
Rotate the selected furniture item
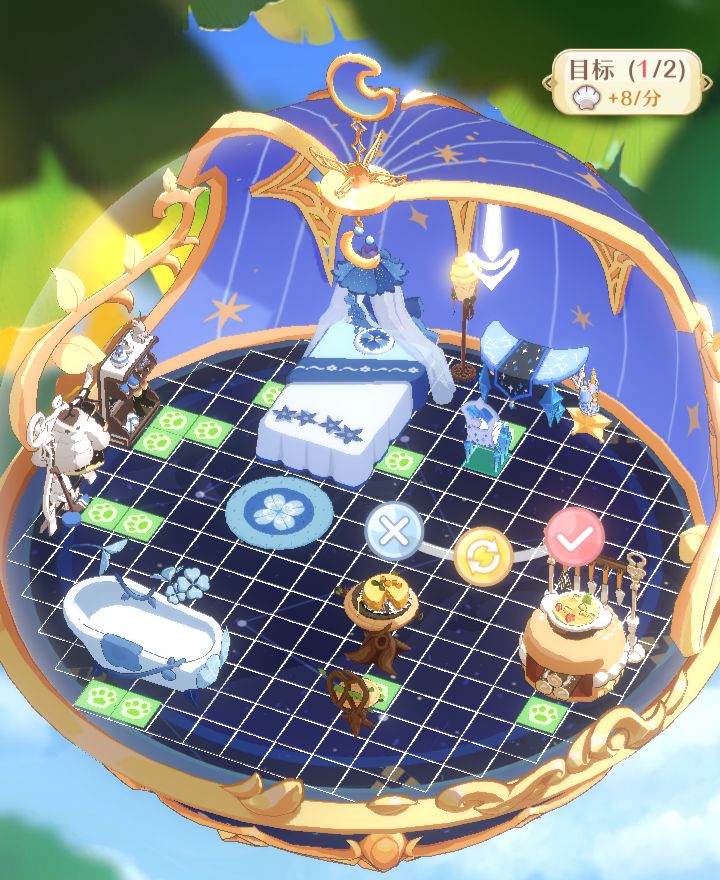[484, 557]
